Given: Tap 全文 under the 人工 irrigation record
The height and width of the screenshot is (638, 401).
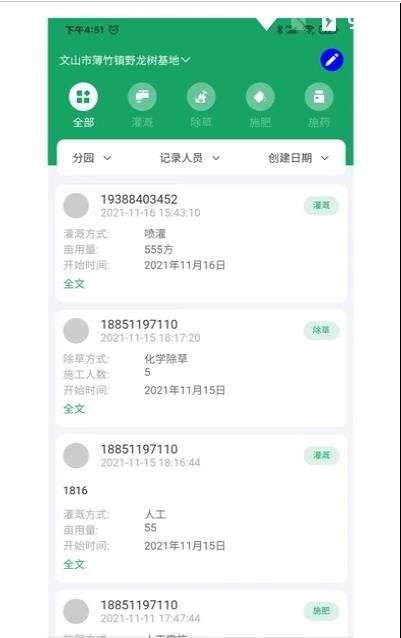Looking at the screenshot, I should (74, 564).
